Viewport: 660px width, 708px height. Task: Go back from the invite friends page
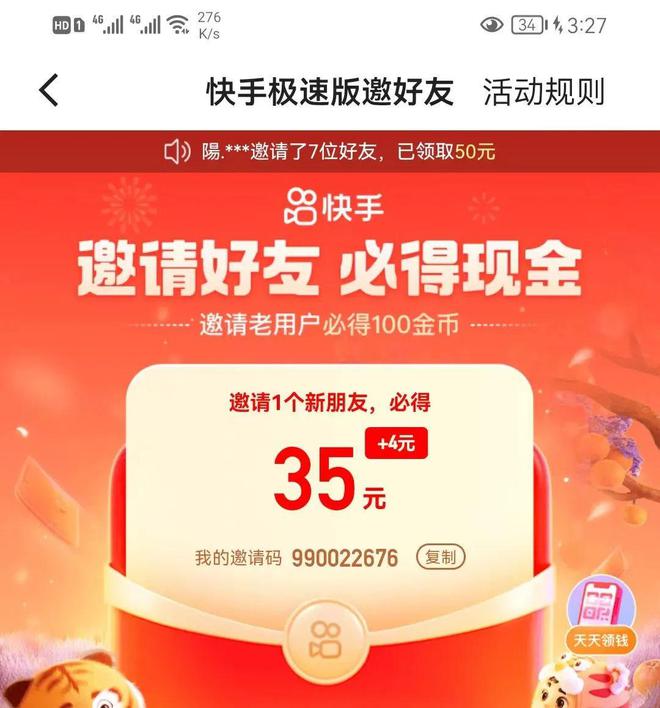pyautogui.click(x=49, y=91)
